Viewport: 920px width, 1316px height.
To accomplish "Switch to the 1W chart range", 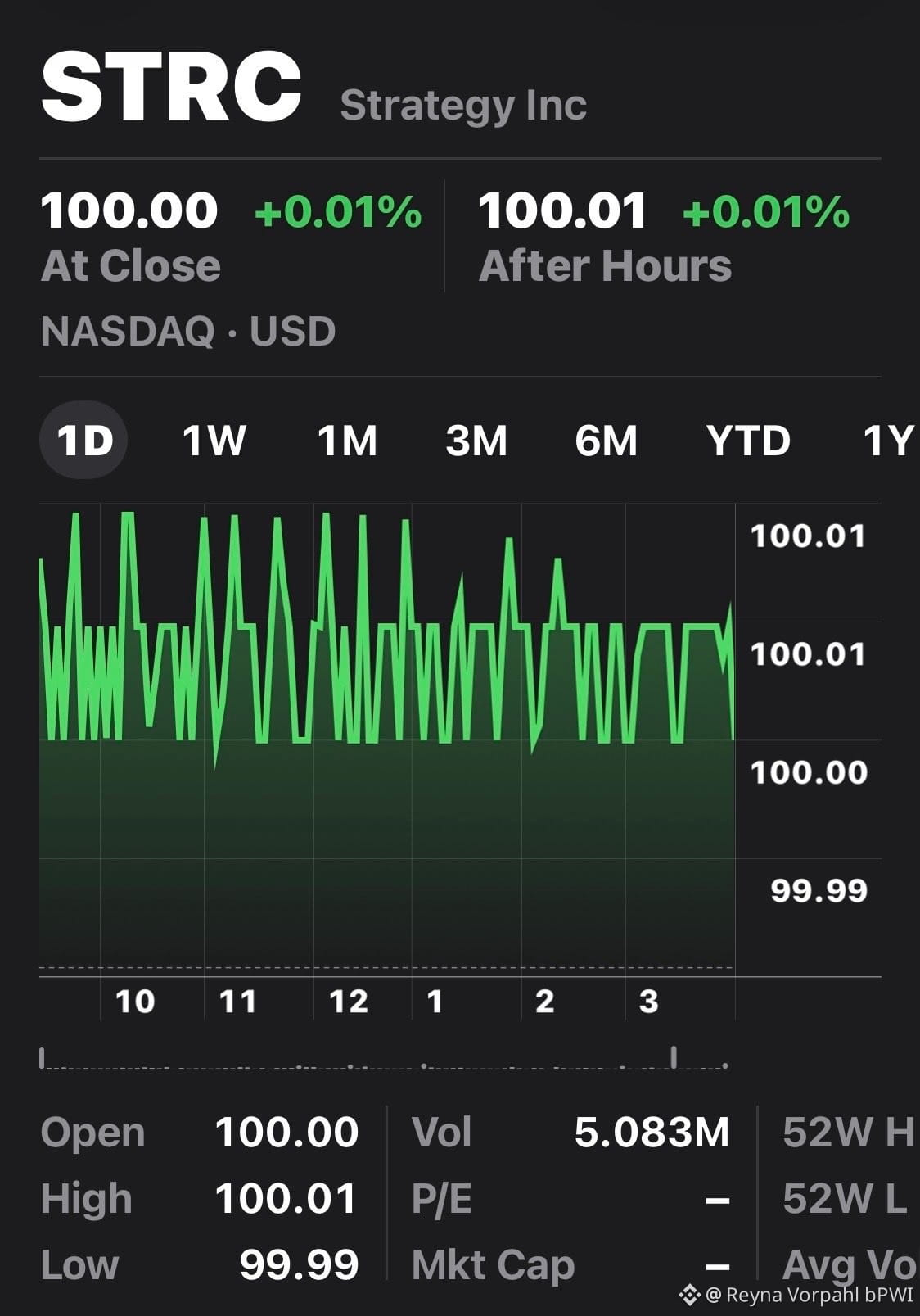I will click(214, 441).
